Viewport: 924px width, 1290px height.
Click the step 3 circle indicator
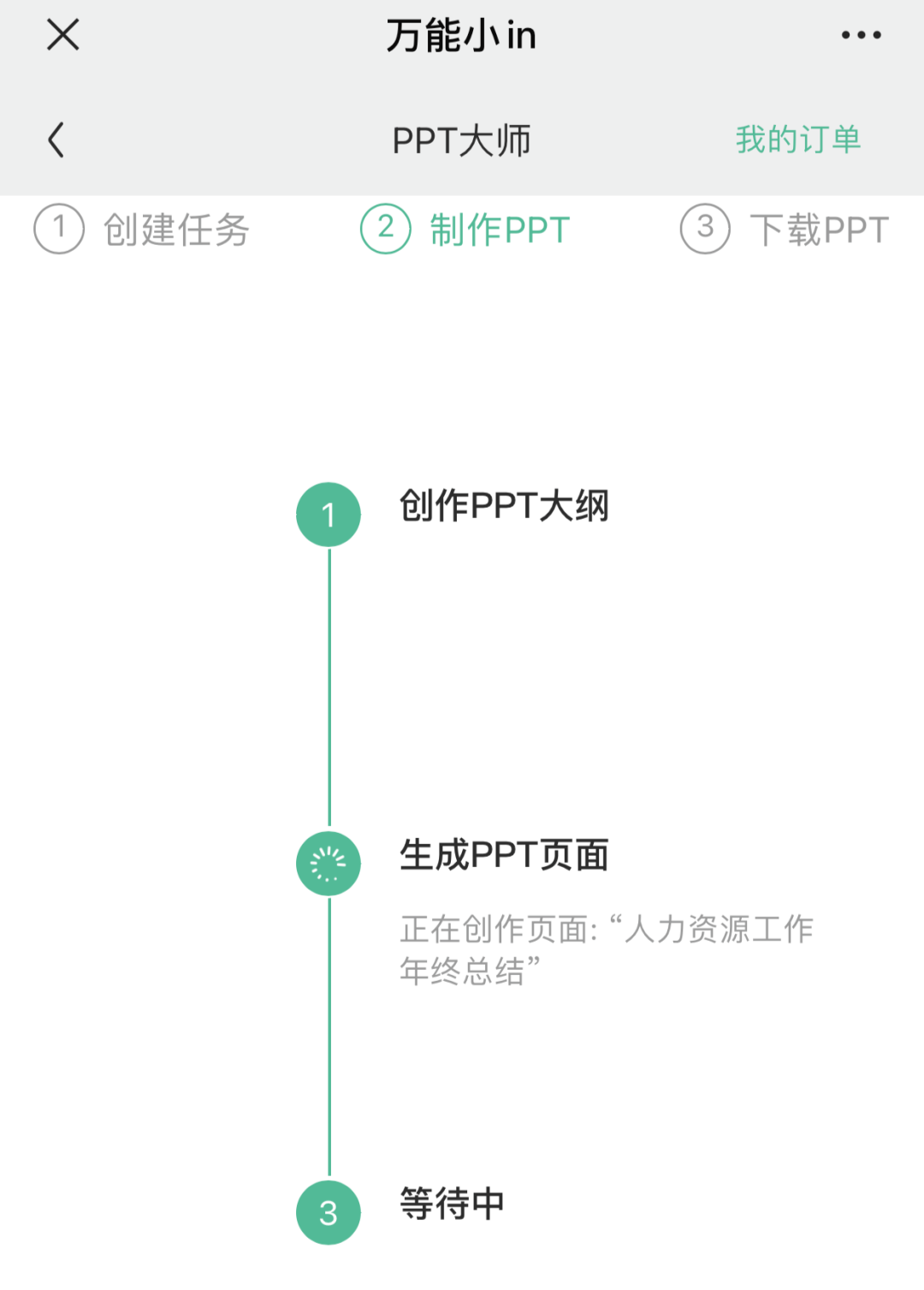click(x=703, y=229)
